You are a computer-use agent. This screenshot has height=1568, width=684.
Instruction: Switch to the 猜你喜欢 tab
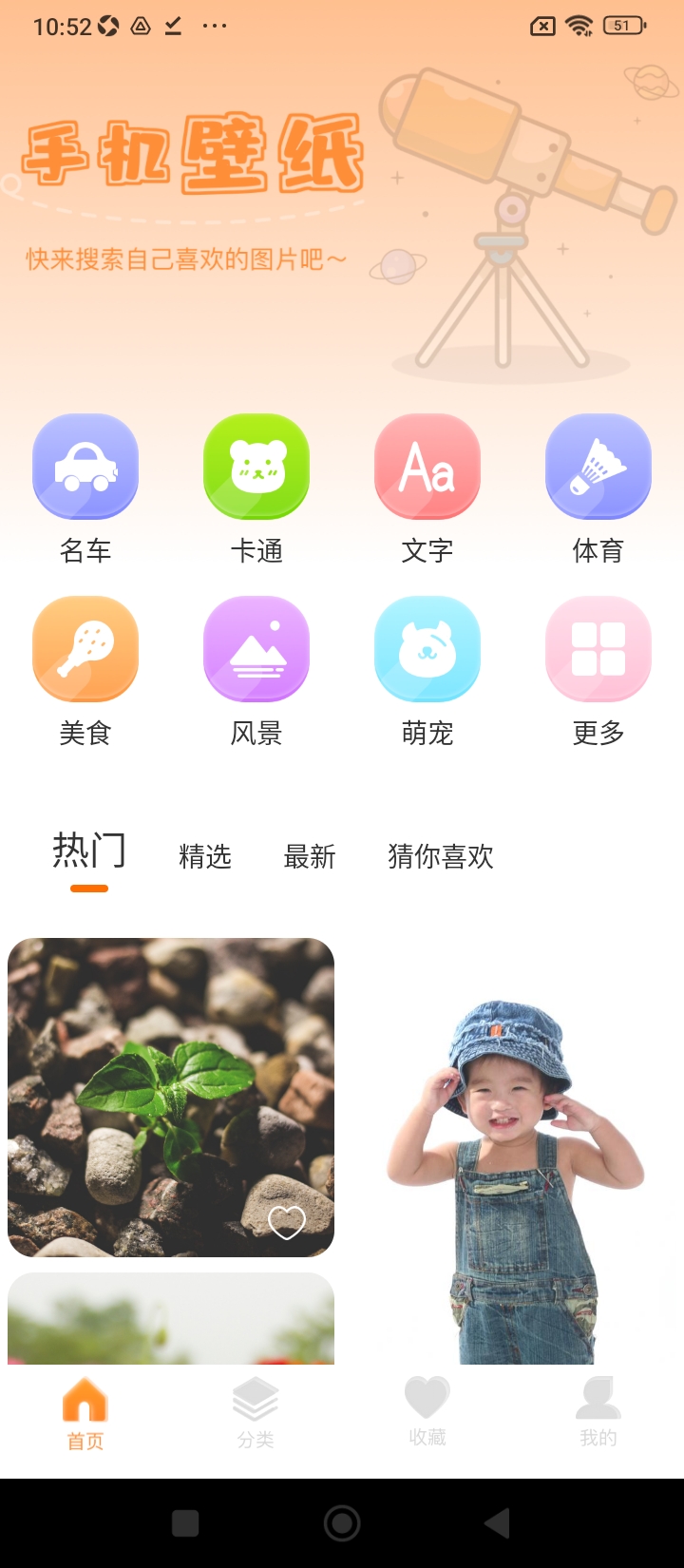point(441,856)
